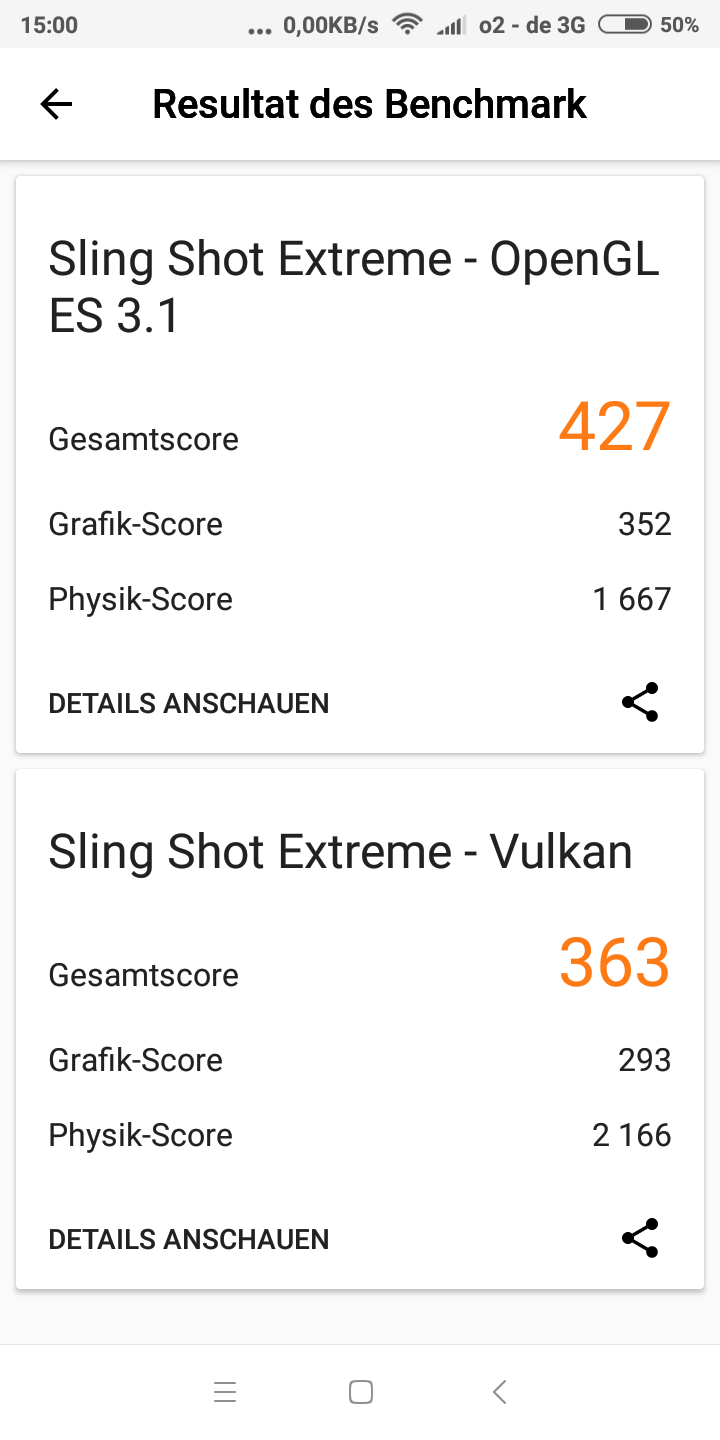Screen dimensions: 720x1440
Task: Share the Vulkan benchmark result
Action: 640,1238
